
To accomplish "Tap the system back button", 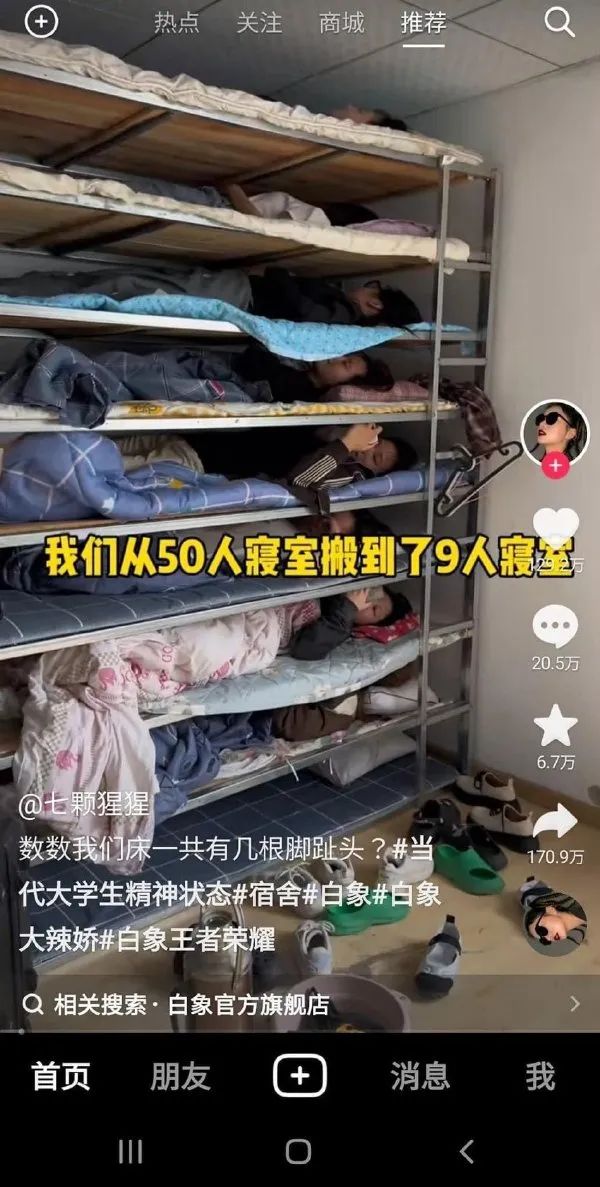I will (x=467, y=1151).
